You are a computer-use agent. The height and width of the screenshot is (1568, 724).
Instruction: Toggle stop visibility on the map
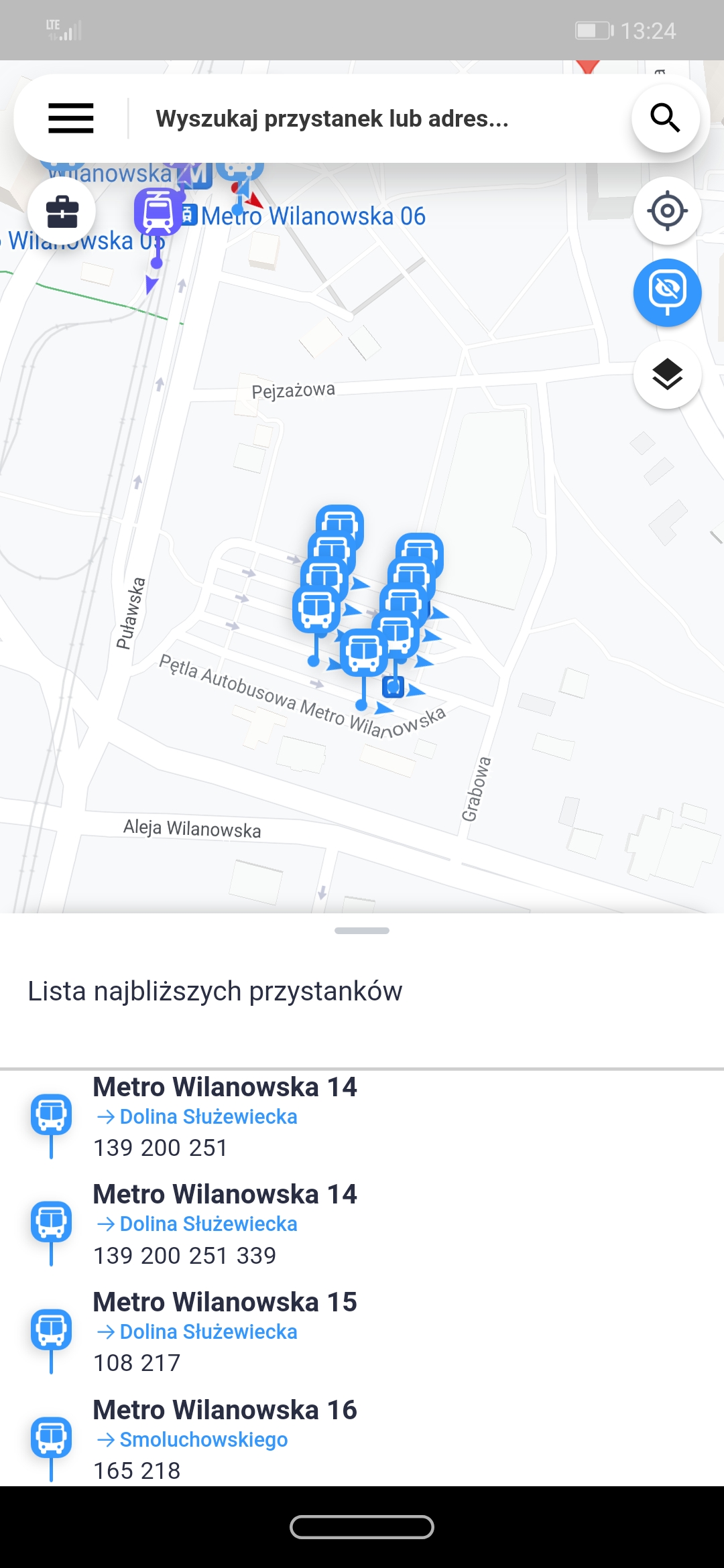tap(667, 293)
